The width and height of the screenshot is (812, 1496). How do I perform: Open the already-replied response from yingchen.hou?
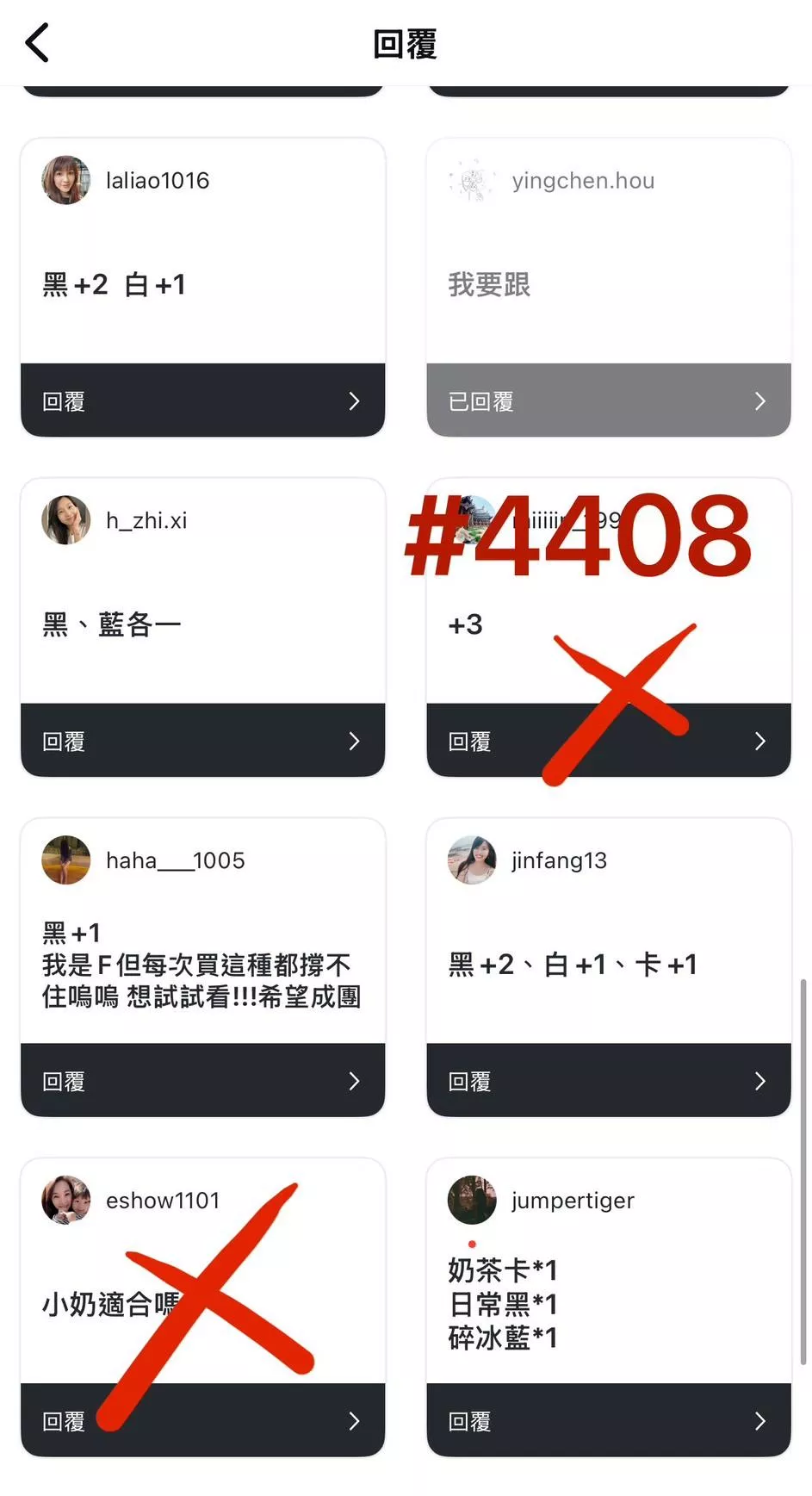(608, 400)
